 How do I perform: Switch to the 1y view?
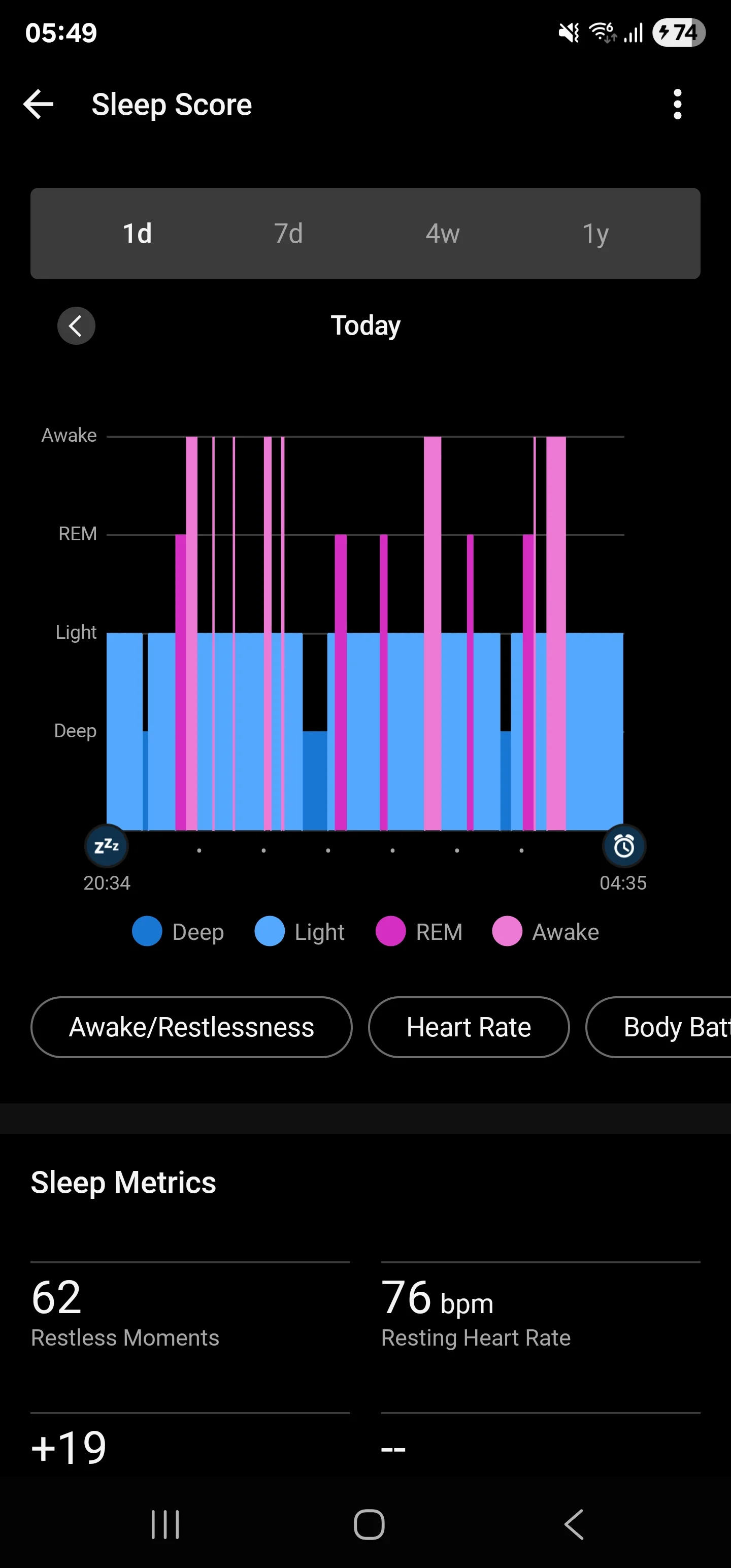[595, 233]
